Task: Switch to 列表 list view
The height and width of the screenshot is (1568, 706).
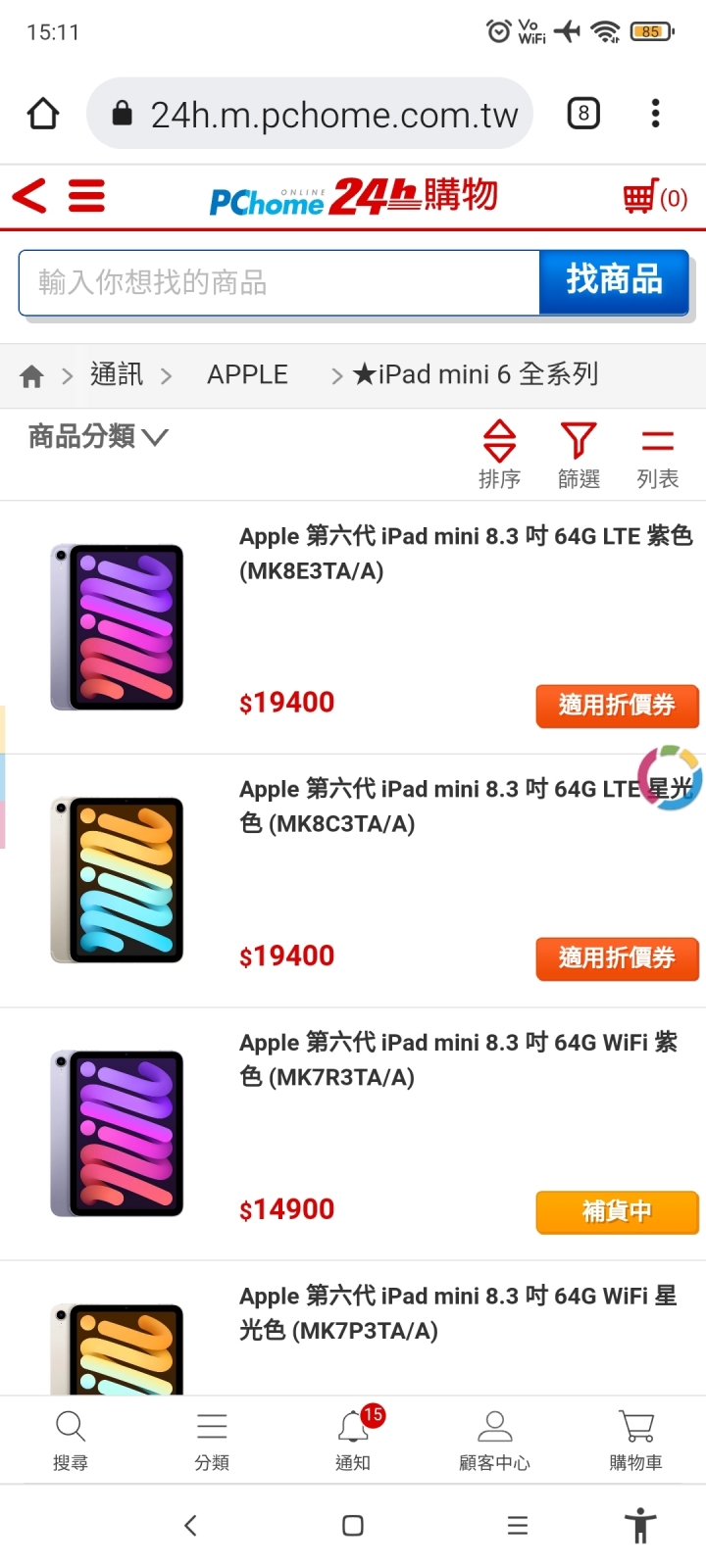Action: tap(657, 454)
